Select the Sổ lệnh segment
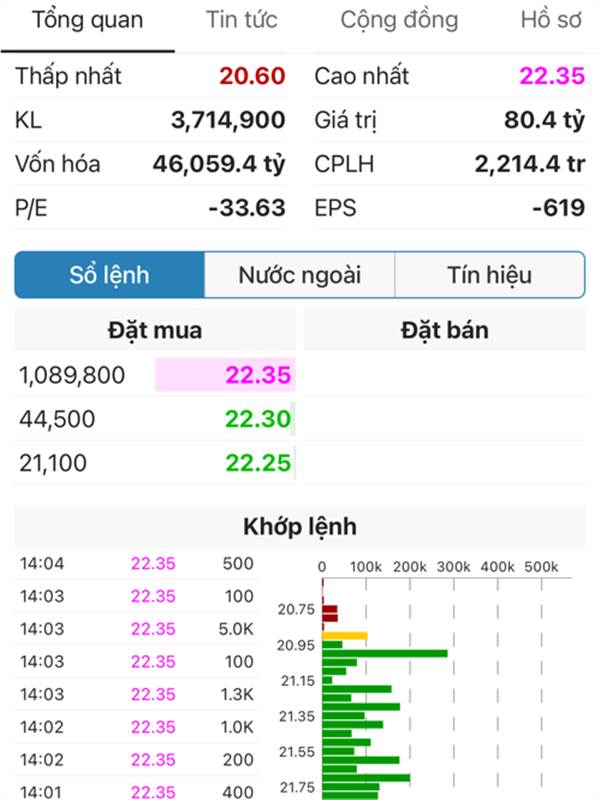The image size is (600, 800). tap(109, 275)
